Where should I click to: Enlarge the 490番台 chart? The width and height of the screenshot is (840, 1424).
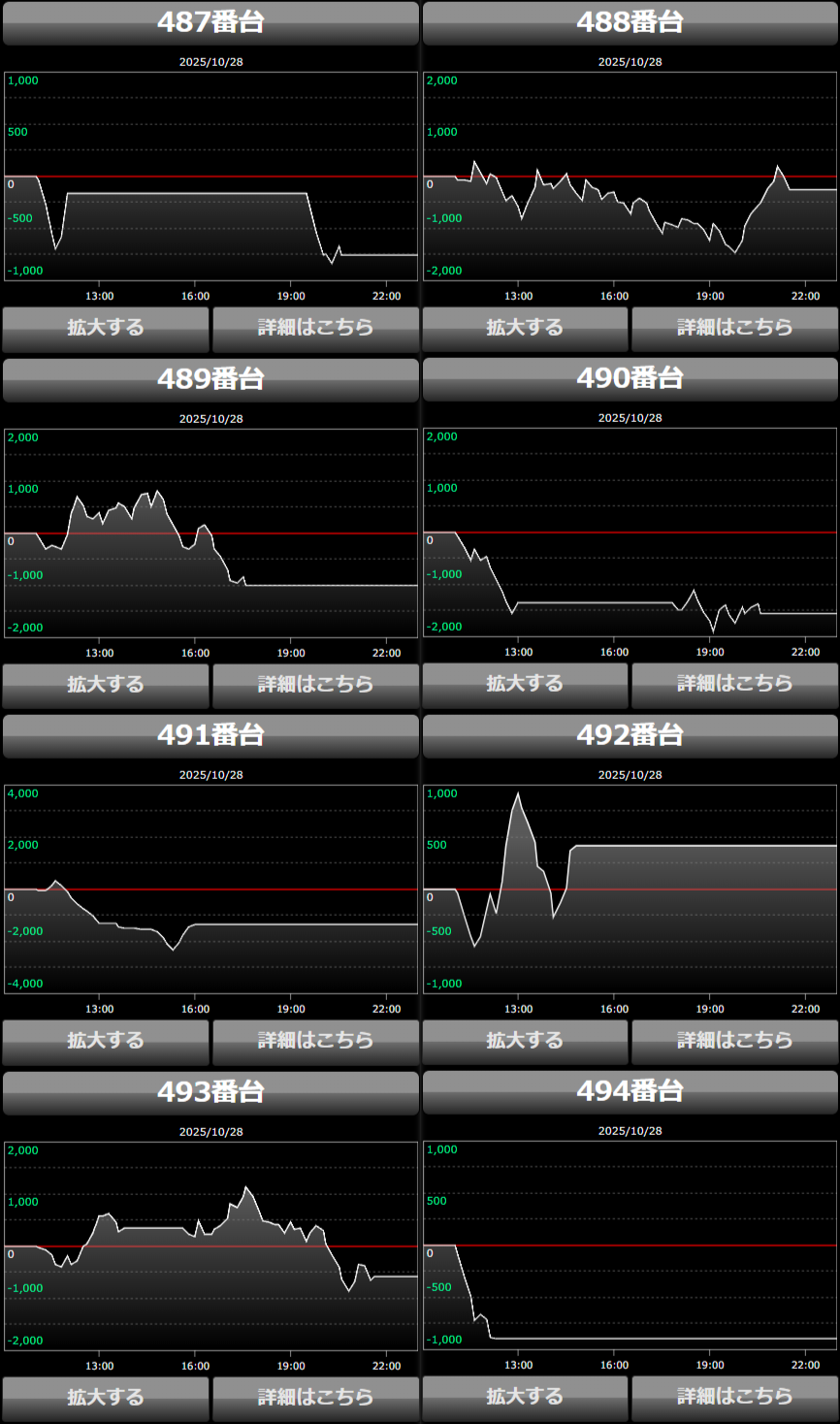click(525, 684)
